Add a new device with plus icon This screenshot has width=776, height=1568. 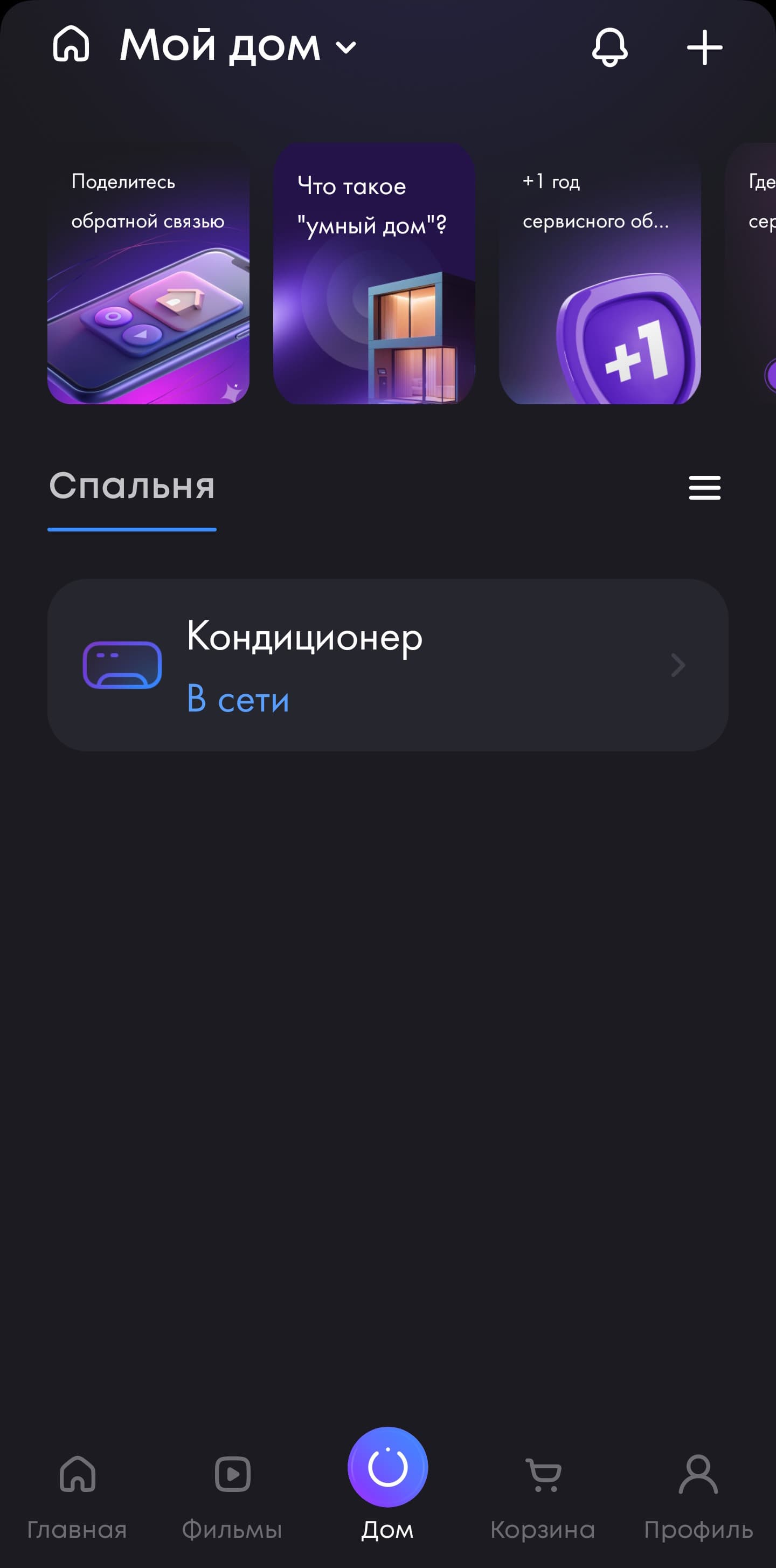704,47
